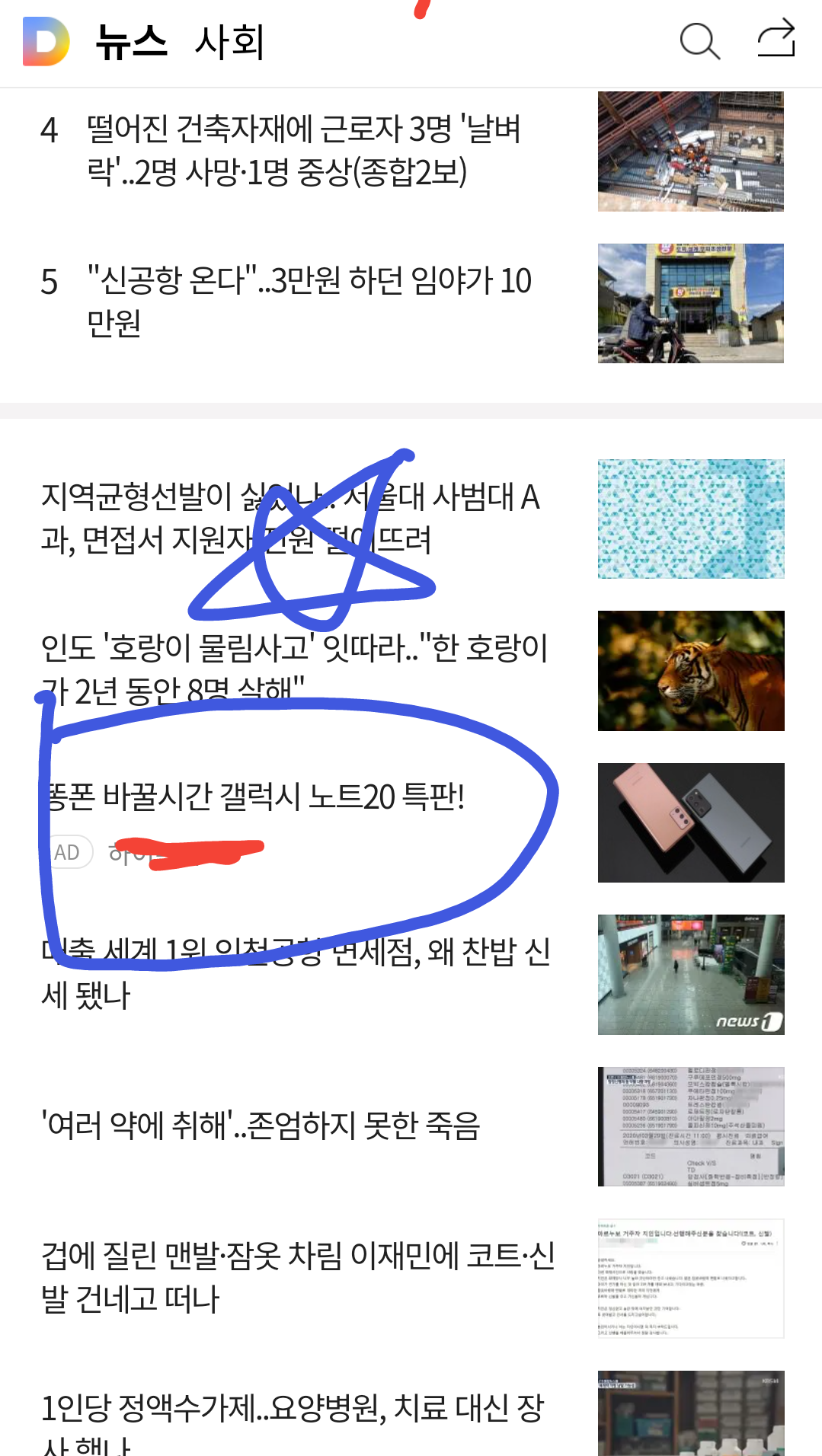Read article on 지역균형선발 서울대 사범대
This screenshot has height=1456, width=822.
[x=289, y=518]
